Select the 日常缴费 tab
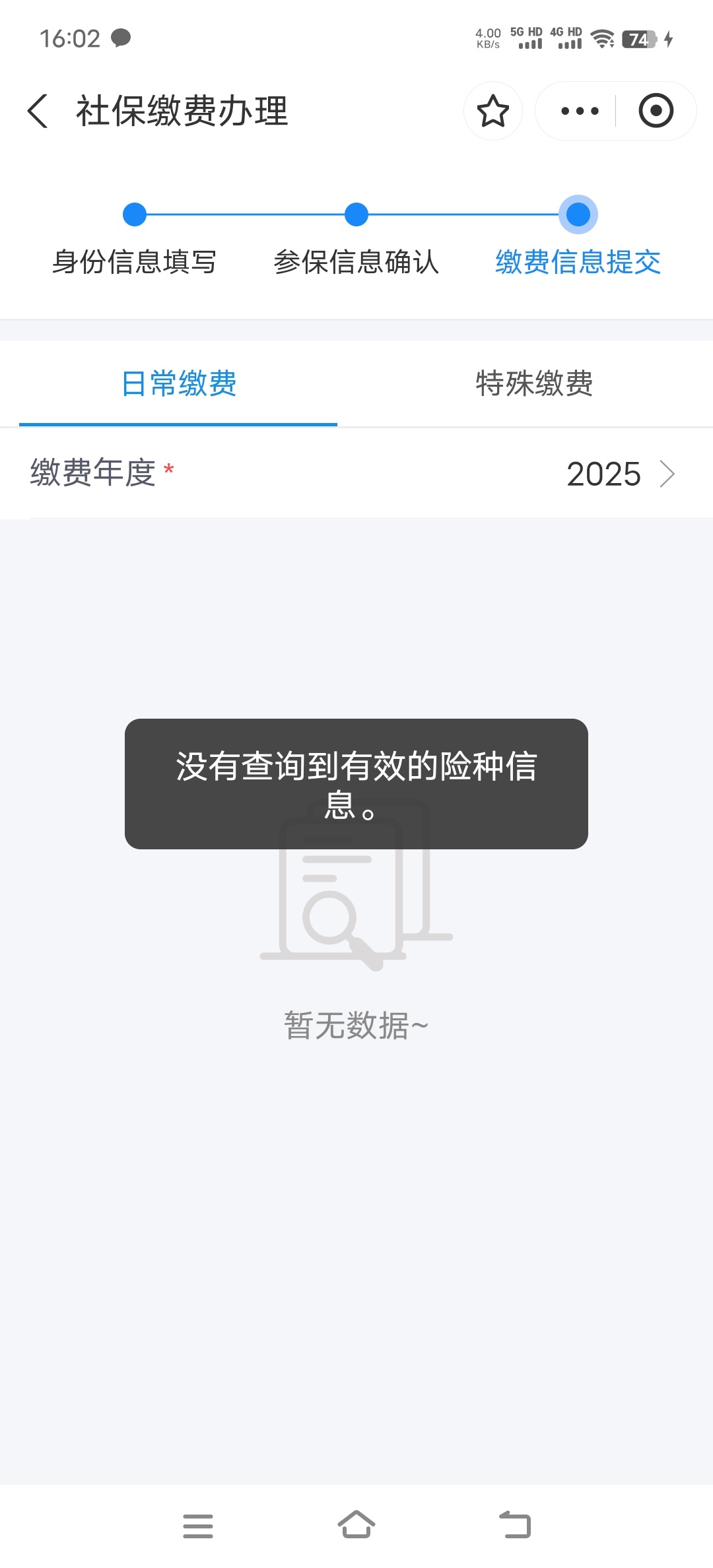Viewport: 713px width, 1568px height. (178, 383)
